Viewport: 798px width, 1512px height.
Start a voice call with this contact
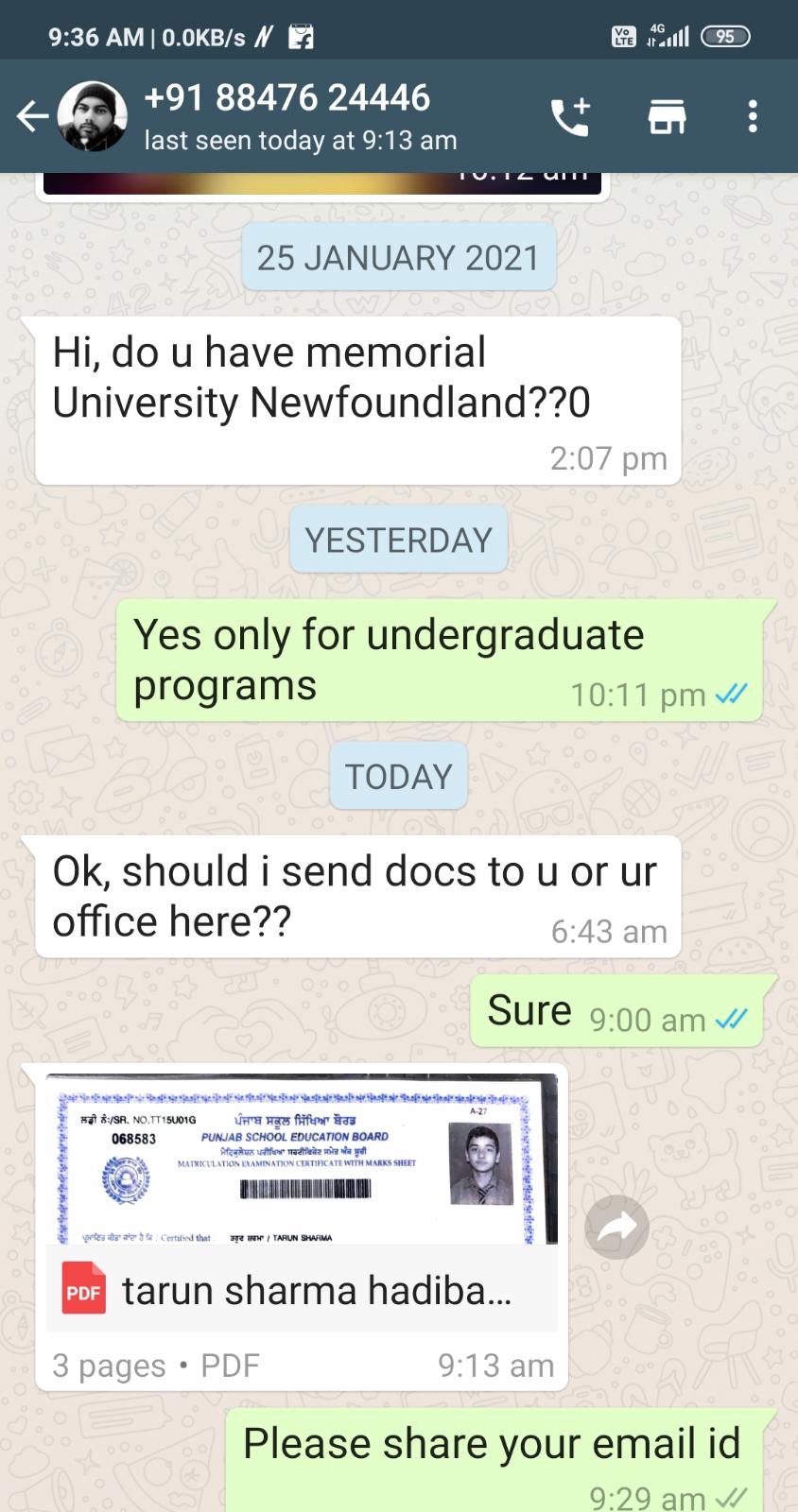pos(570,116)
